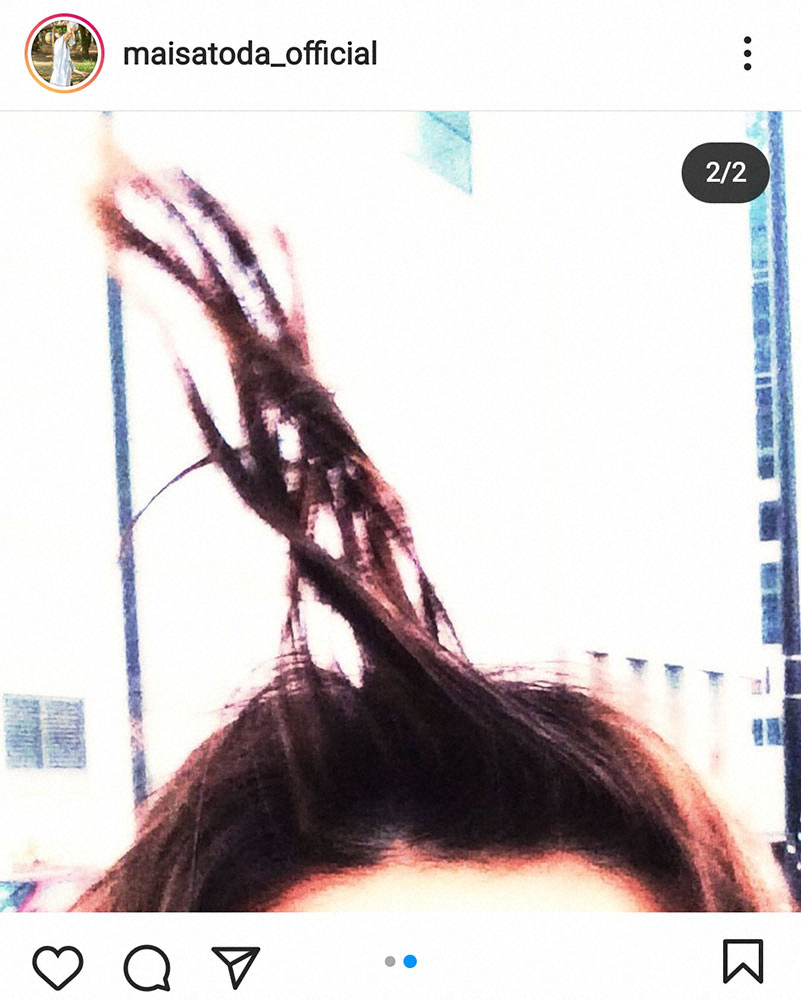The height and width of the screenshot is (1000, 801).
Task: Open the post's three-dot overflow menu
Action: click(x=747, y=54)
